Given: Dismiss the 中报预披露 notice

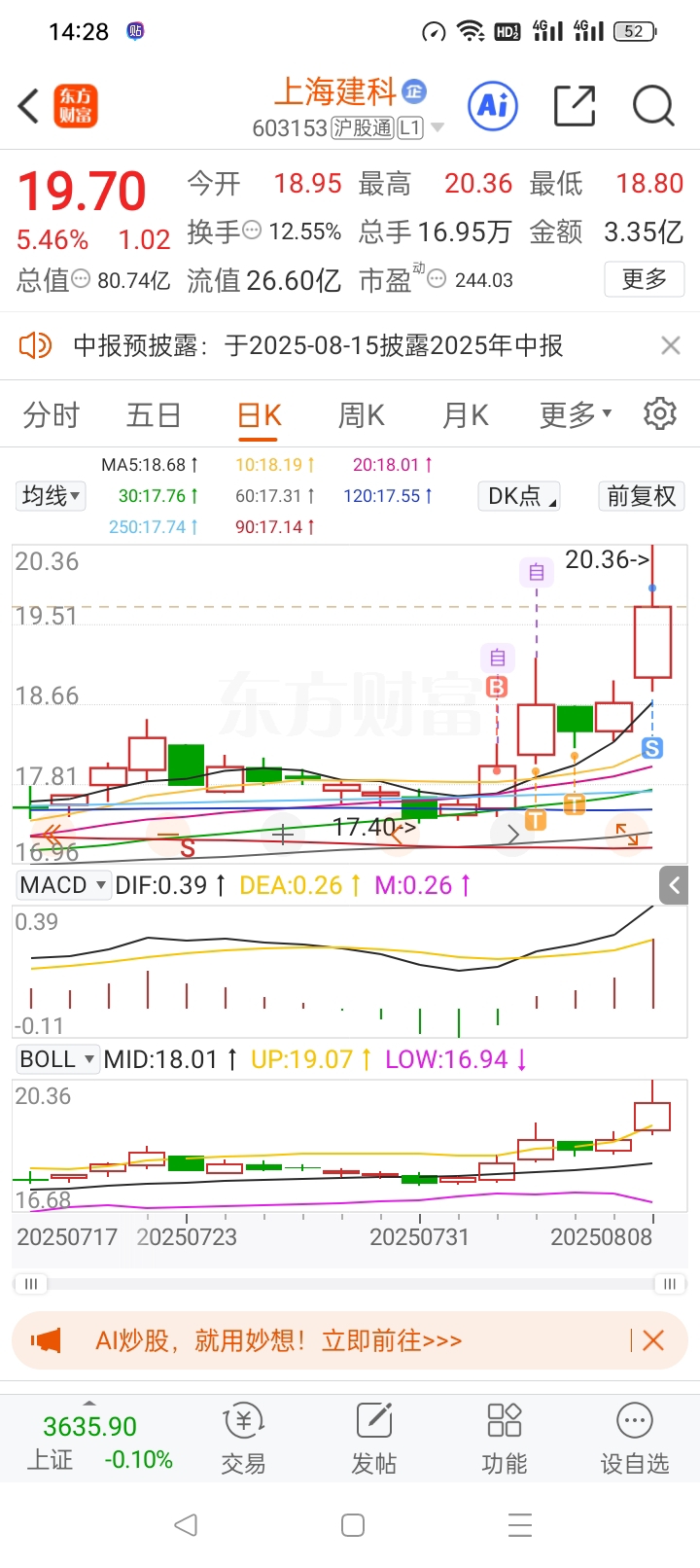Looking at the screenshot, I should point(670,345).
